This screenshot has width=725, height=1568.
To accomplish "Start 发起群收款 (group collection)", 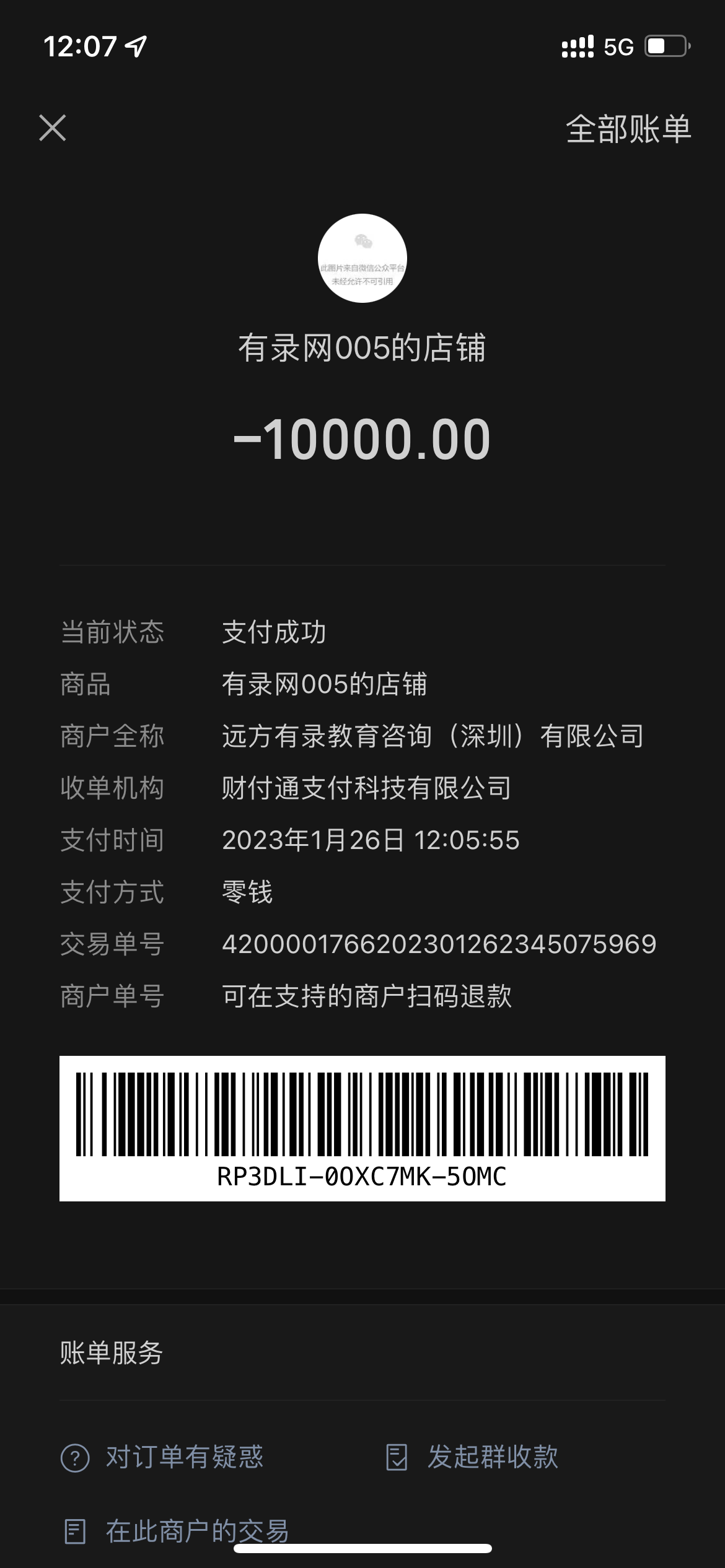I will coord(472,1457).
